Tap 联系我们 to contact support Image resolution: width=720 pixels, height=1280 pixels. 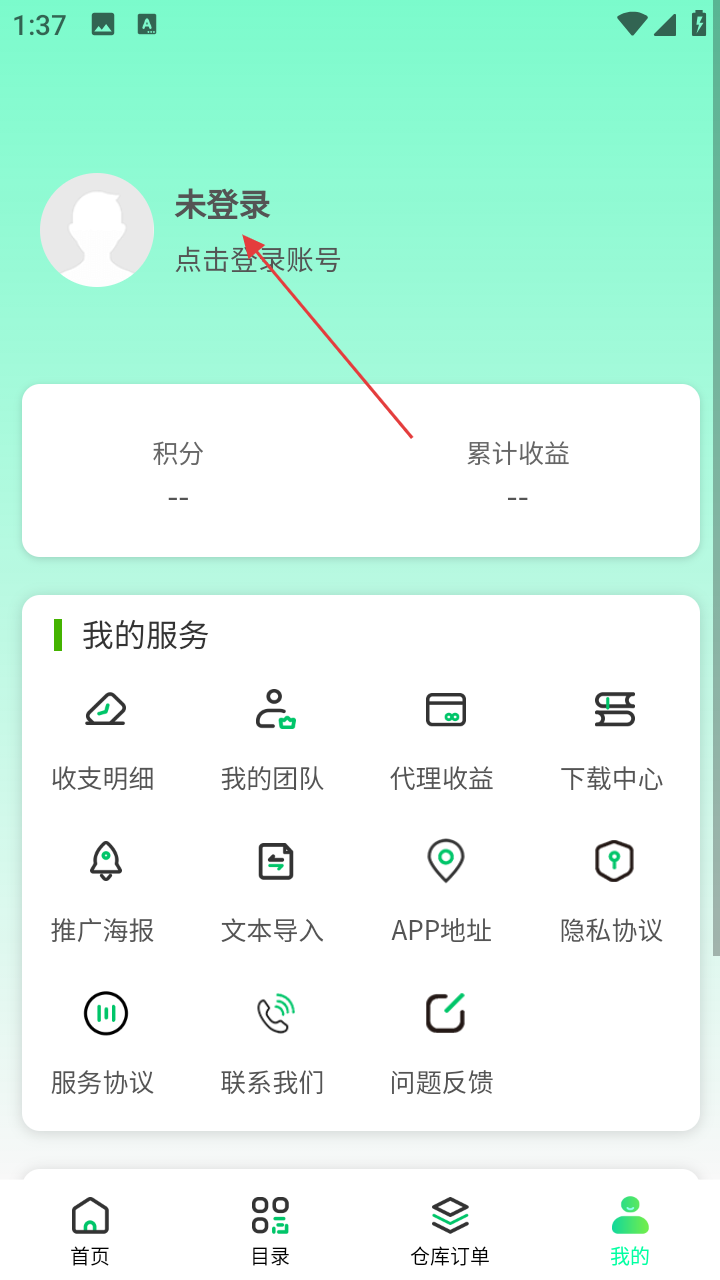click(273, 1042)
